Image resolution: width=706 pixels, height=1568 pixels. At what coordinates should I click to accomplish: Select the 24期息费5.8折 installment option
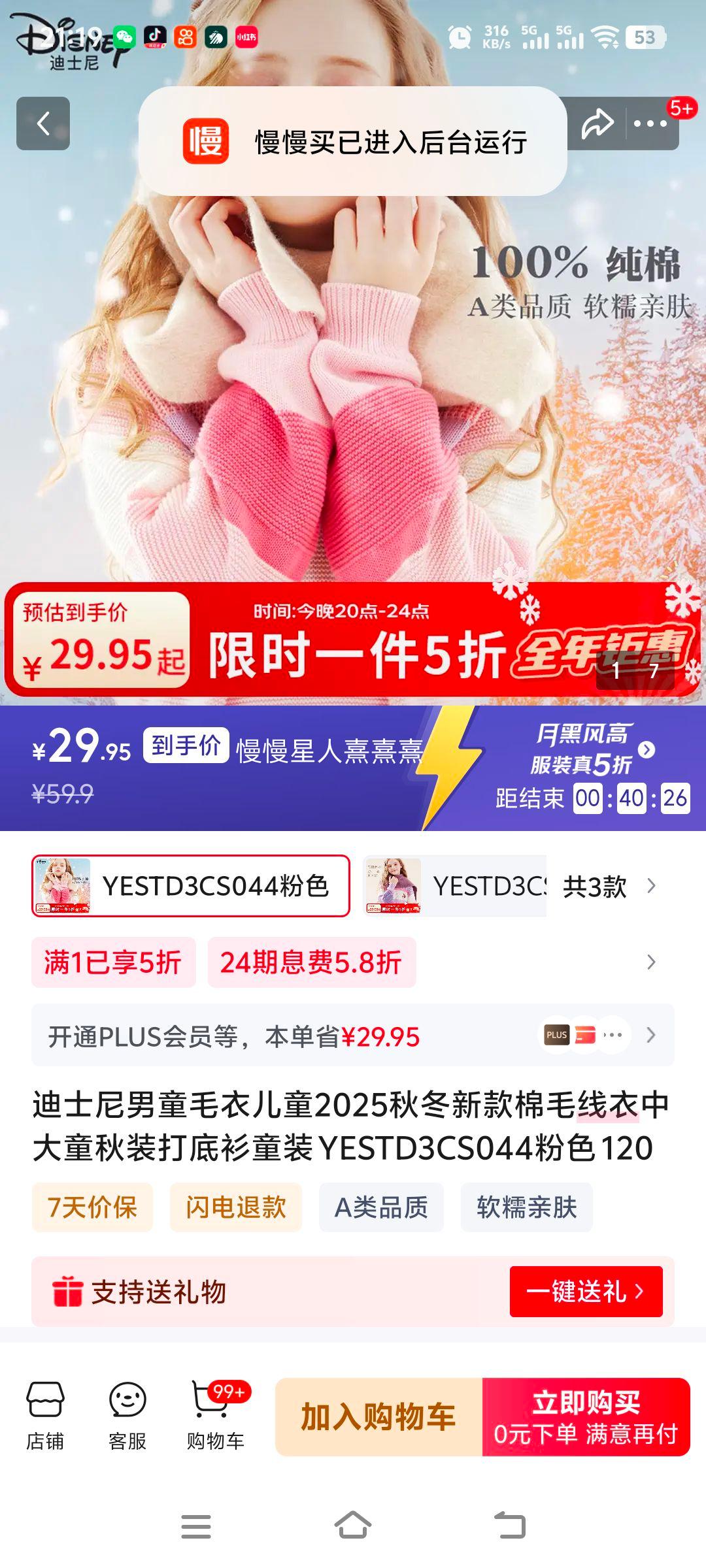coord(312,962)
